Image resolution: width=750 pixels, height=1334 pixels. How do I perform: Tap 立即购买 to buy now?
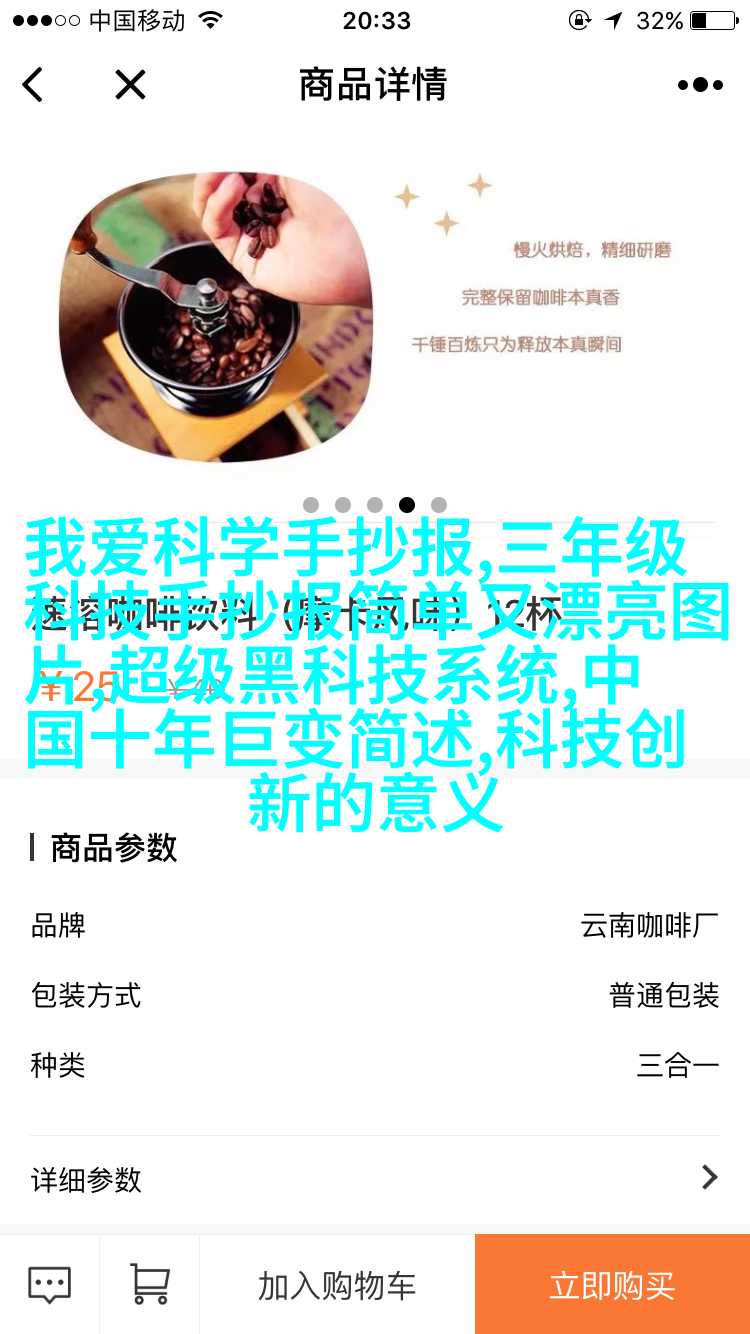612,1286
